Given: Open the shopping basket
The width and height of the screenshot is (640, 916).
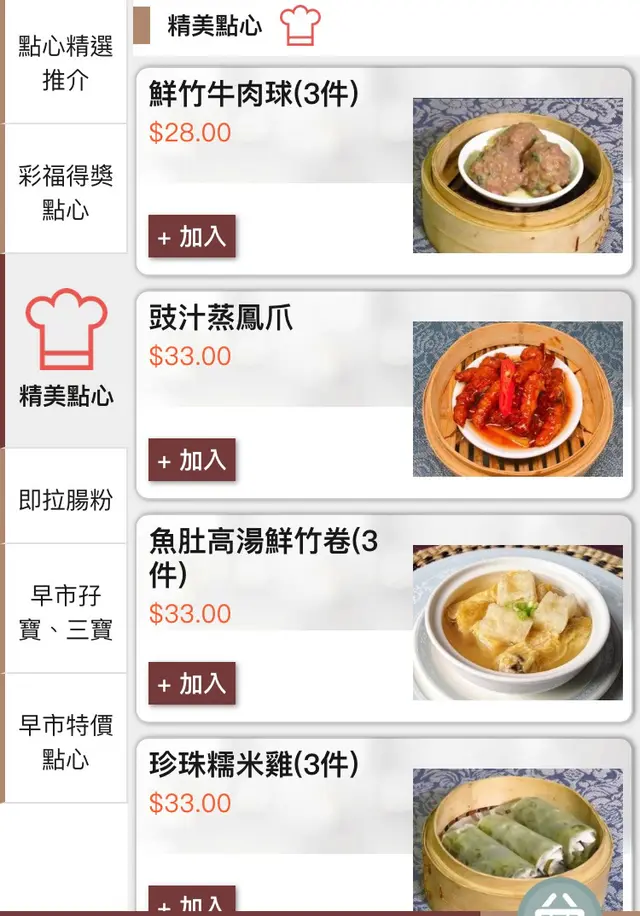Looking at the screenshot, I should (x=560, y=898).
